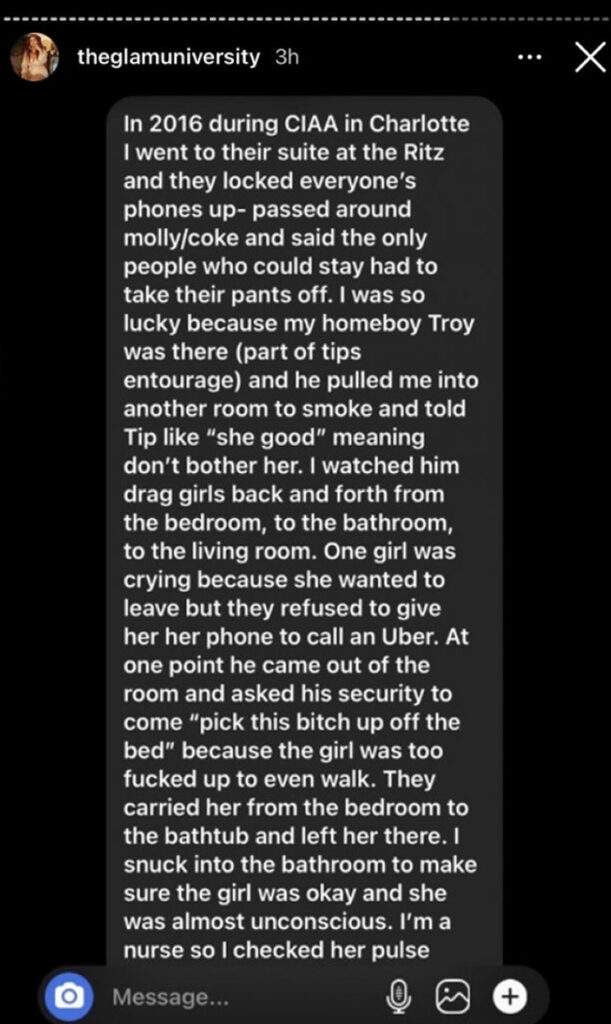The height and width of the screenshot is (1024, 611).
Task: Tap the theglamuniversity username
Action: [x=167, y=57]
